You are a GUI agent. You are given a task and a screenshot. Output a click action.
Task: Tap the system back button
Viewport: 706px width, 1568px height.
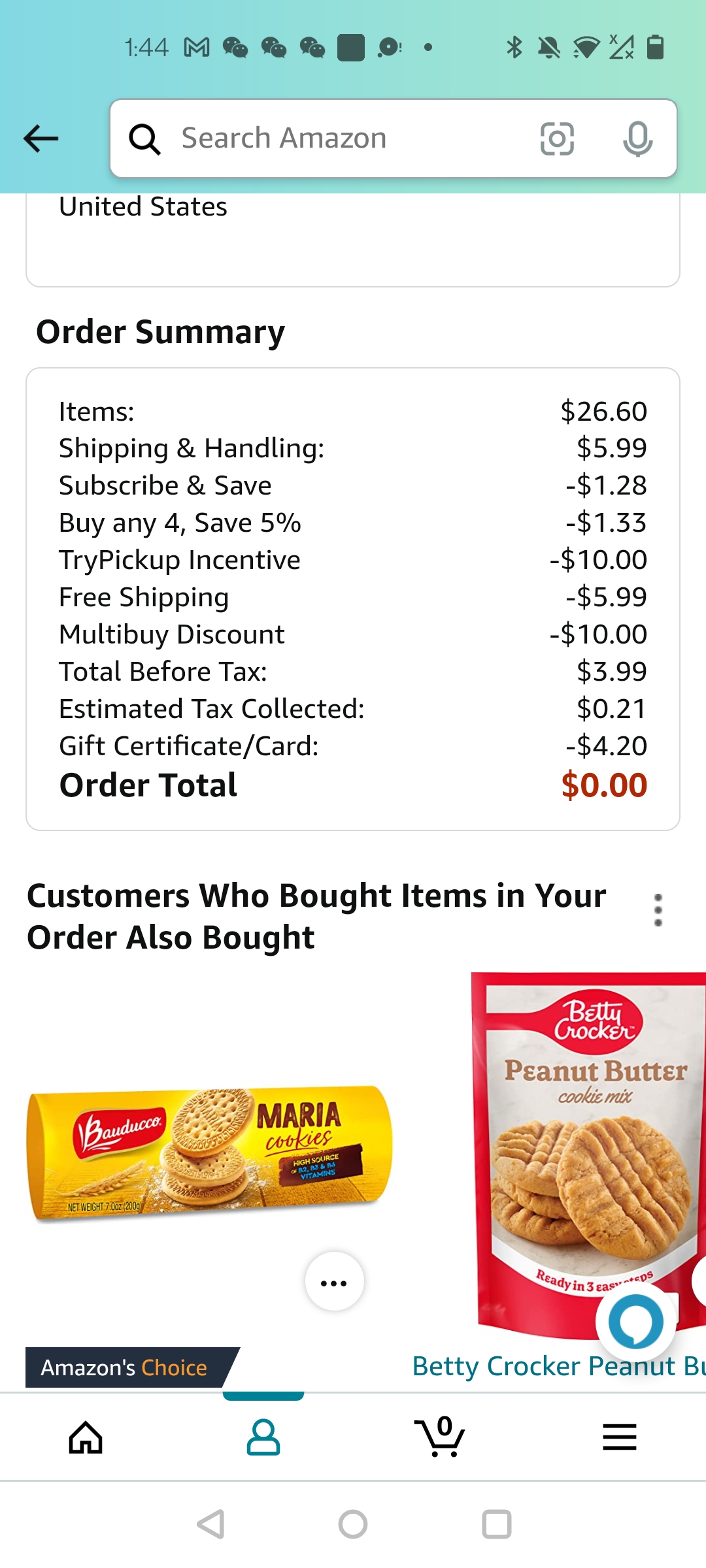point(211,1524)
